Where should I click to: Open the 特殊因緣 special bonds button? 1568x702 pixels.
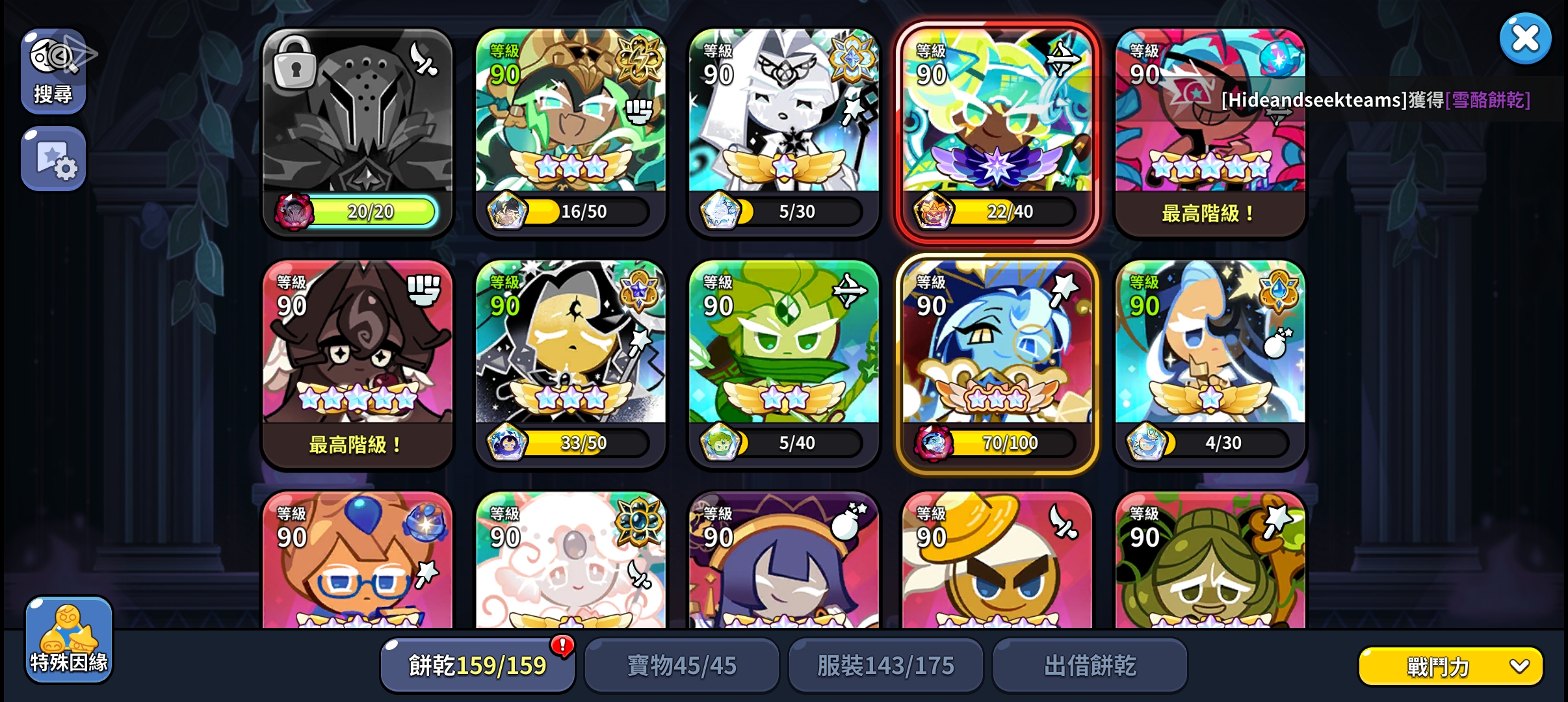point(69,640)
